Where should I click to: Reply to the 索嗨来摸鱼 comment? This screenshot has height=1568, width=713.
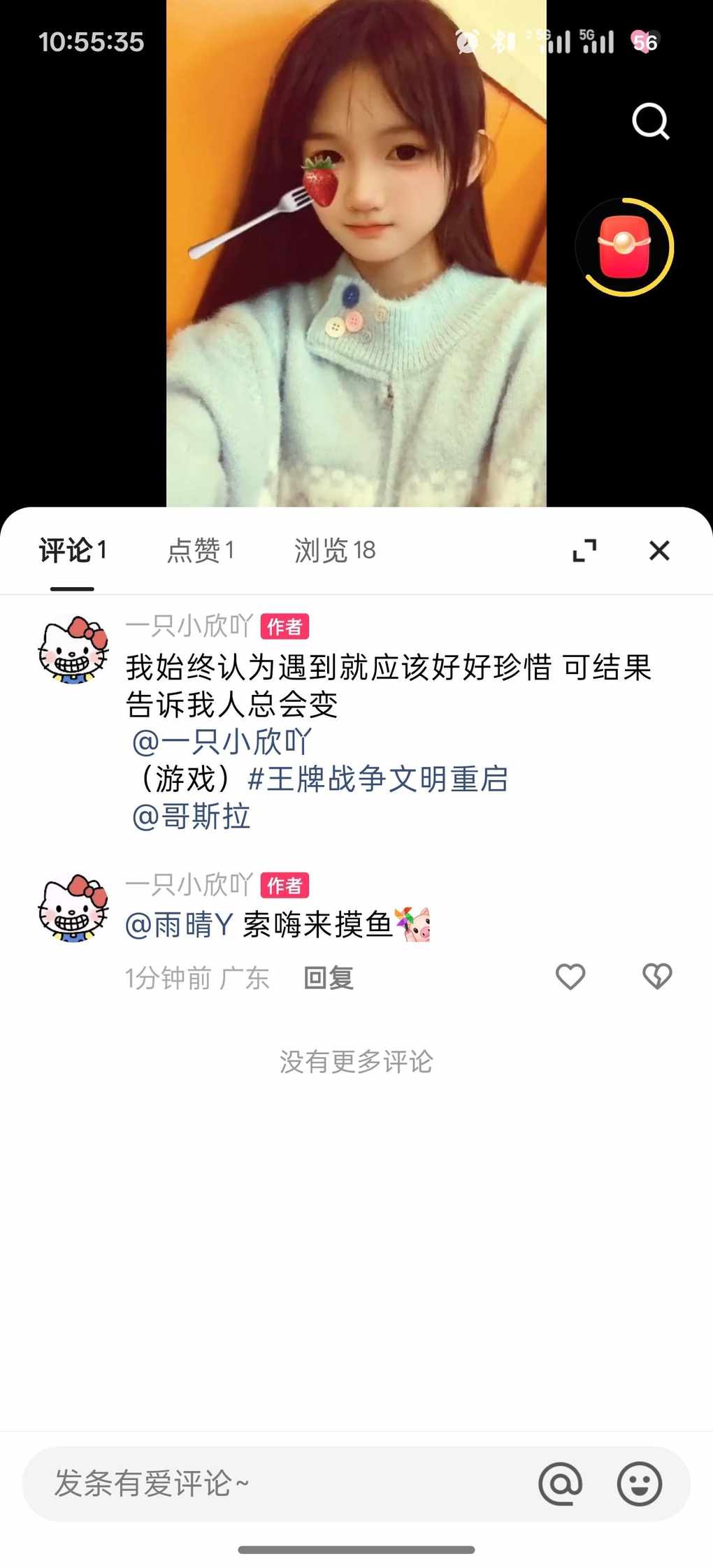tap(329, 978)
